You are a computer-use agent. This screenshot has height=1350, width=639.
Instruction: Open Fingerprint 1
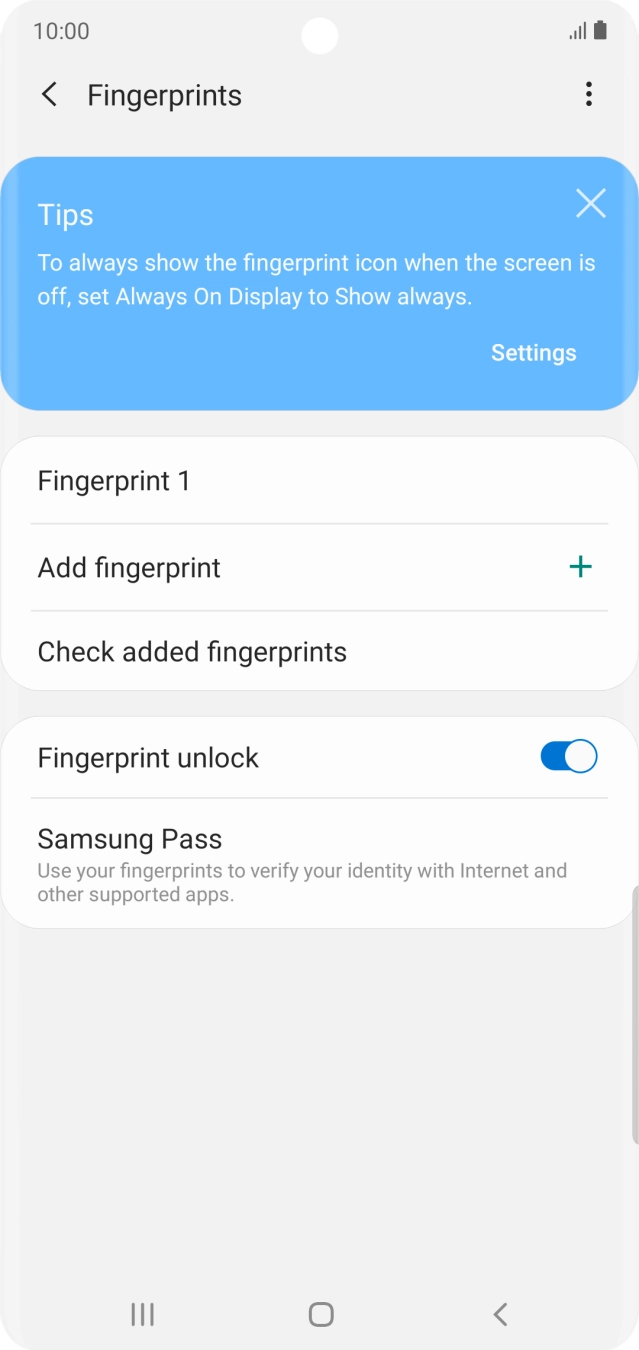click(319, 481)
